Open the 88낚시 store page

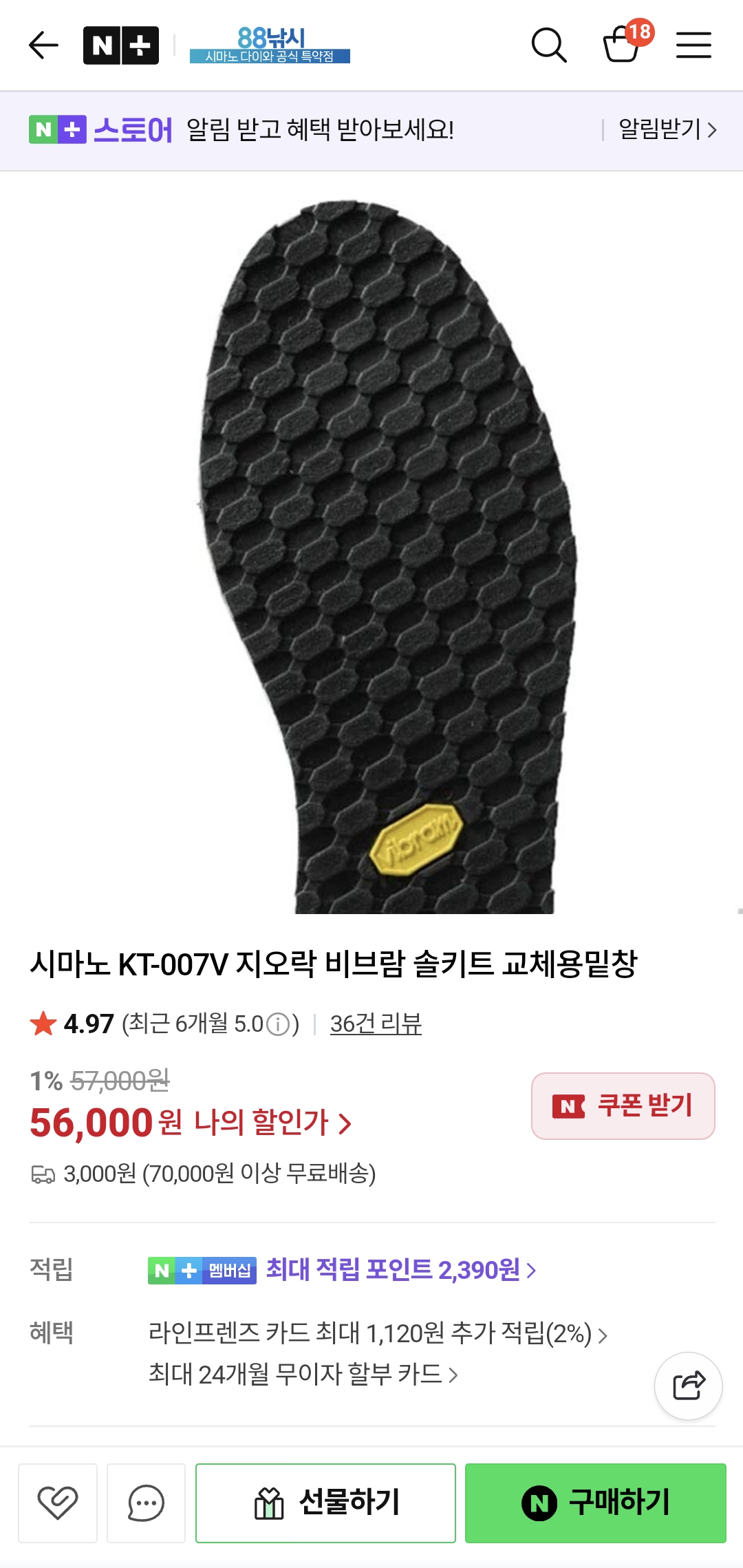pos(270,45)
